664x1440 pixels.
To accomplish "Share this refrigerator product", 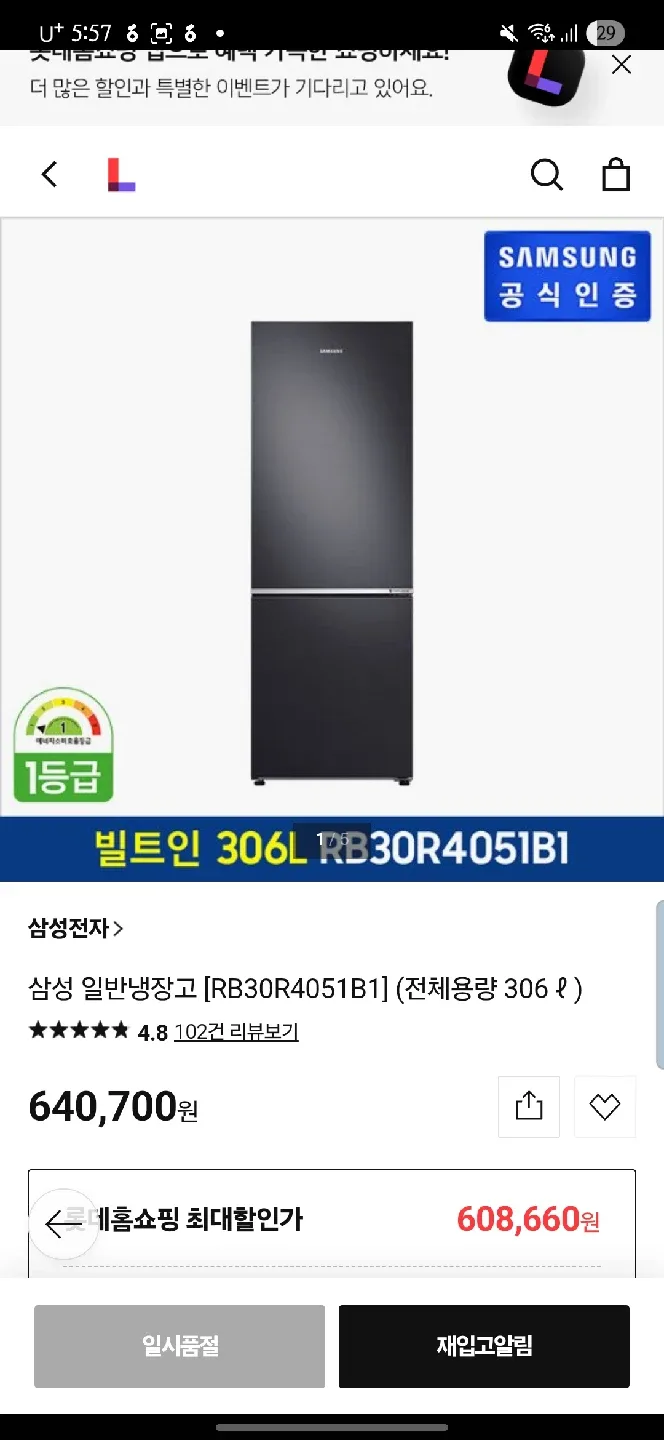I will [x=529, y=1107].
